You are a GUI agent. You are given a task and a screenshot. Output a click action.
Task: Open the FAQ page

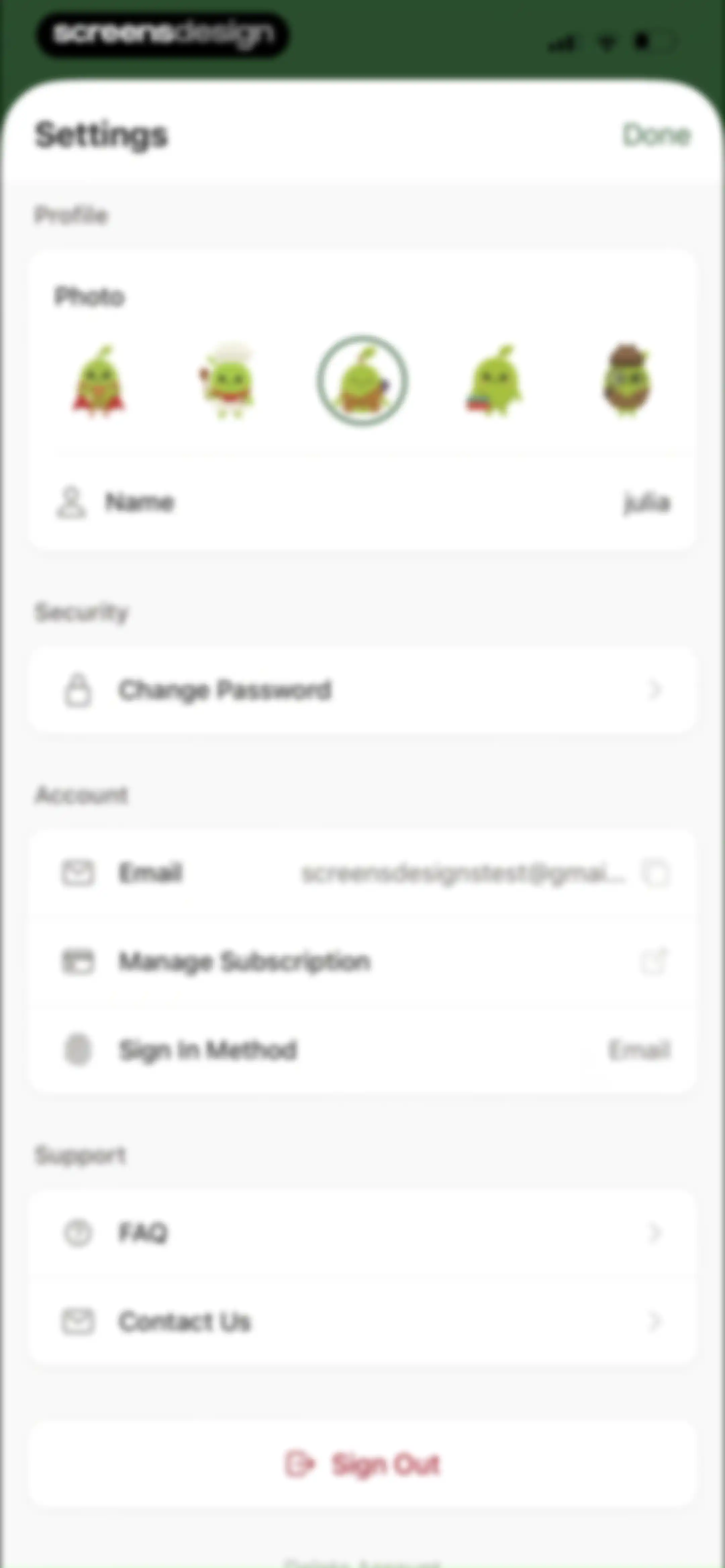(362, 1233)
